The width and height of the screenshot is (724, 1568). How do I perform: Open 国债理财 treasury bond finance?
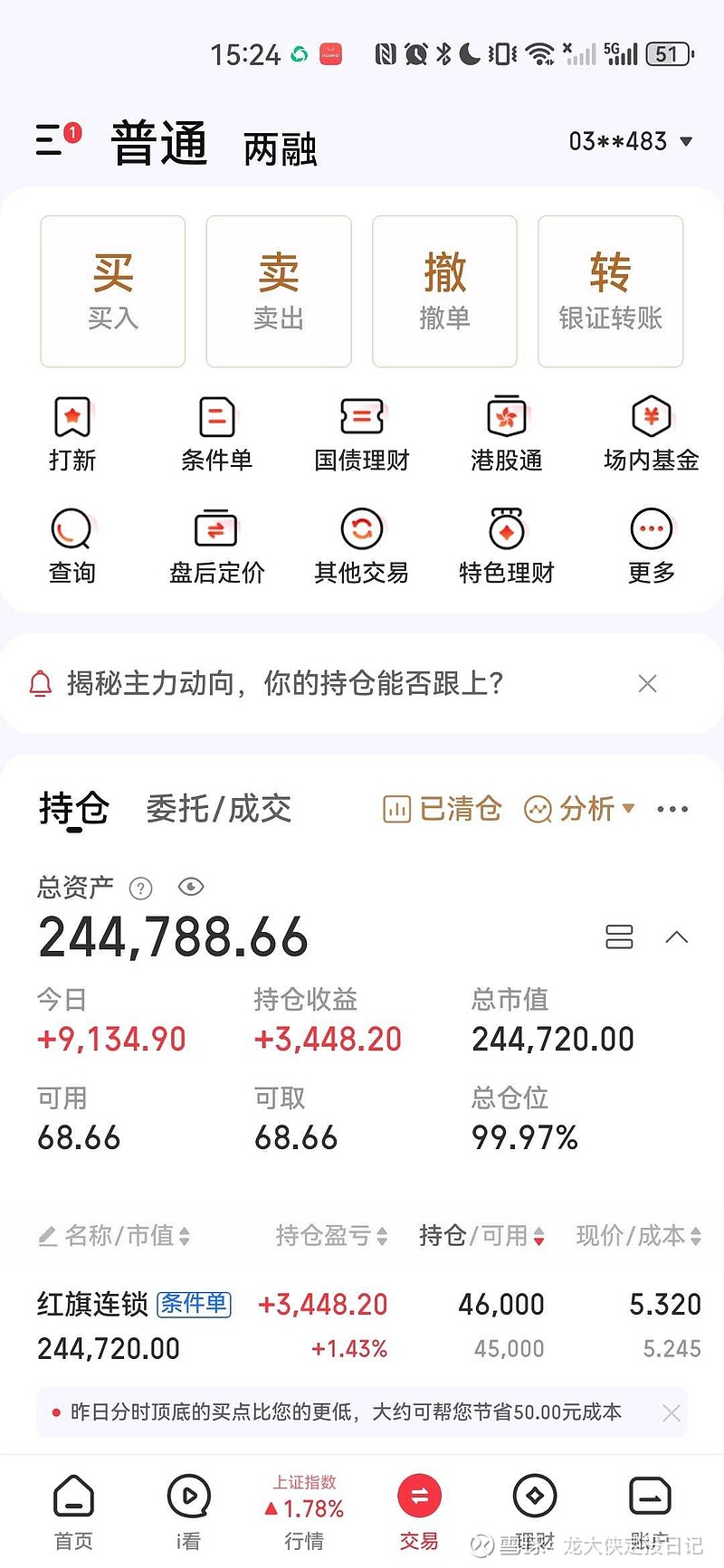pos(362,434)
